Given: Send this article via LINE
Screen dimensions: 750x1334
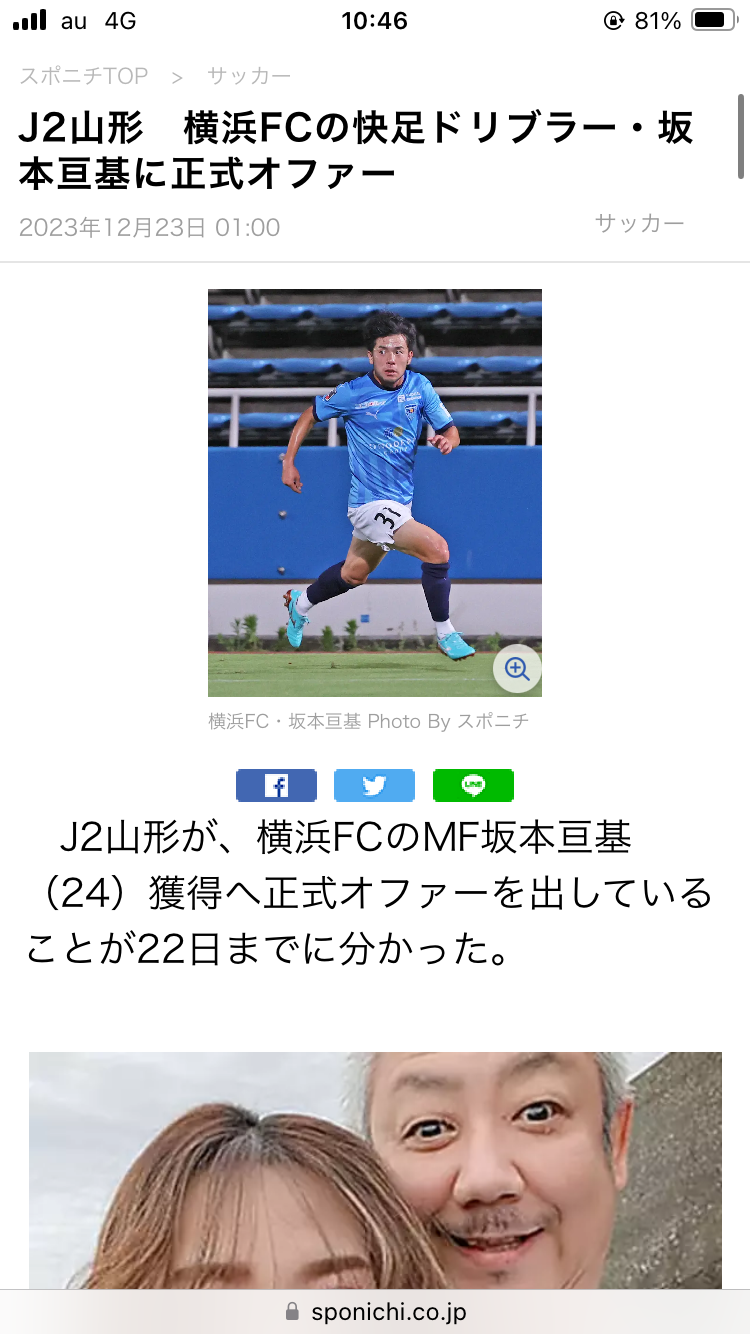Looking at the screenshot, I should click(473, 786).
